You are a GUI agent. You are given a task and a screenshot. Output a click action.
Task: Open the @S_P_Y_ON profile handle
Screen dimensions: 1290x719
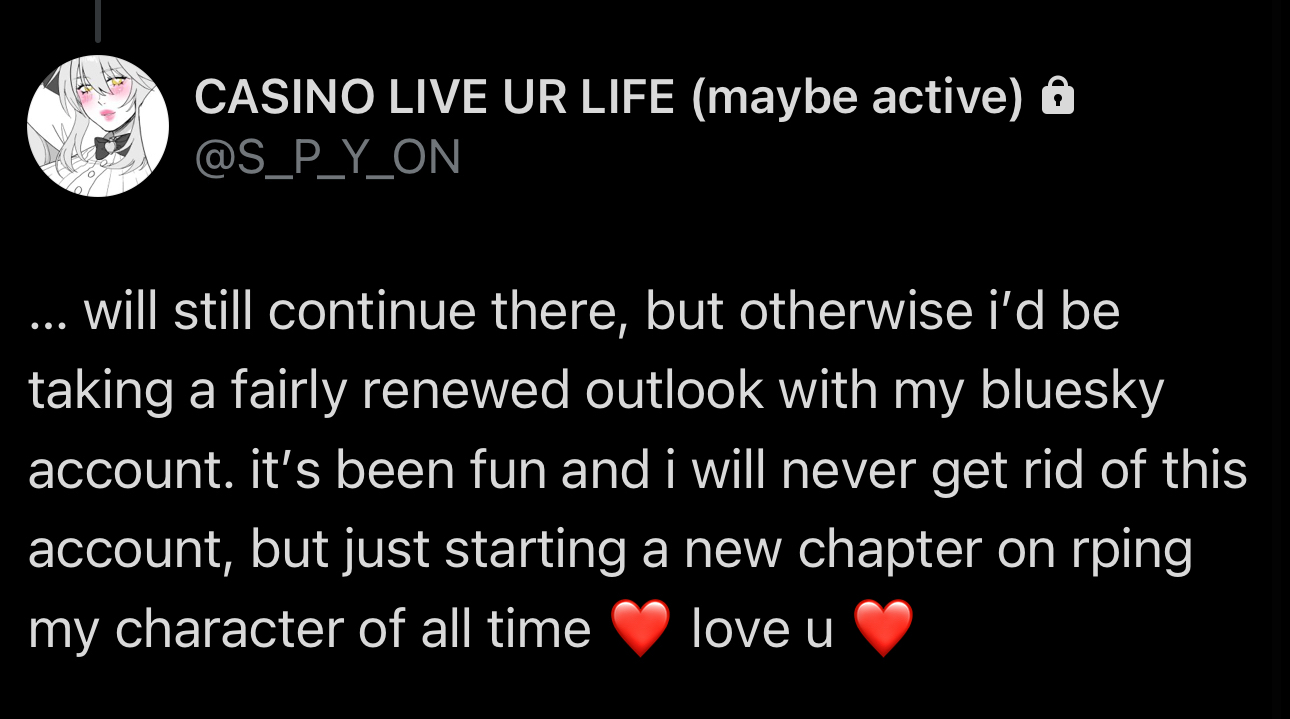[x=327, y=157]
